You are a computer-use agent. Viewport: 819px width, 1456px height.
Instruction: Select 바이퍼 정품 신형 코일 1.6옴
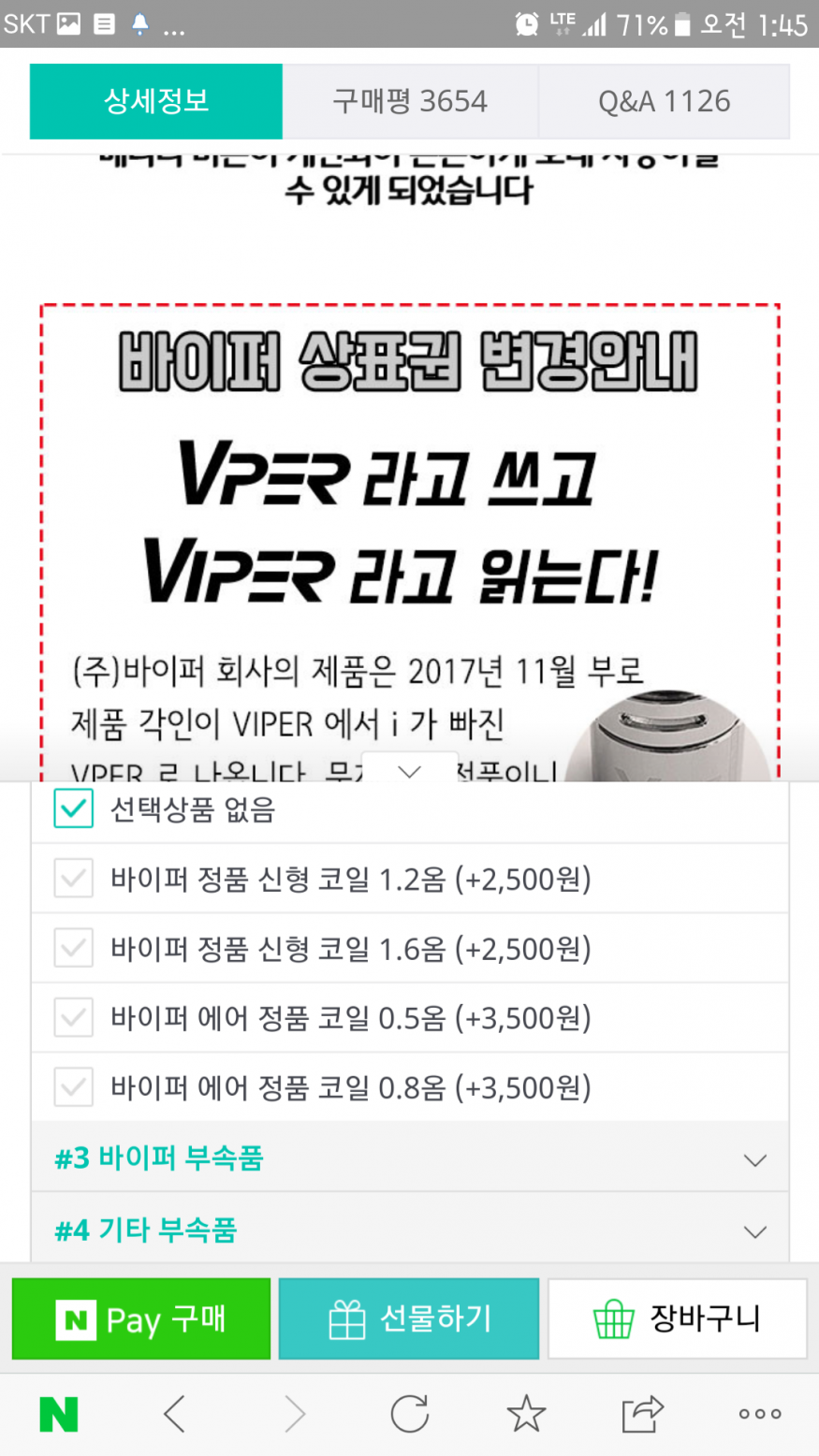click(73, 949)
